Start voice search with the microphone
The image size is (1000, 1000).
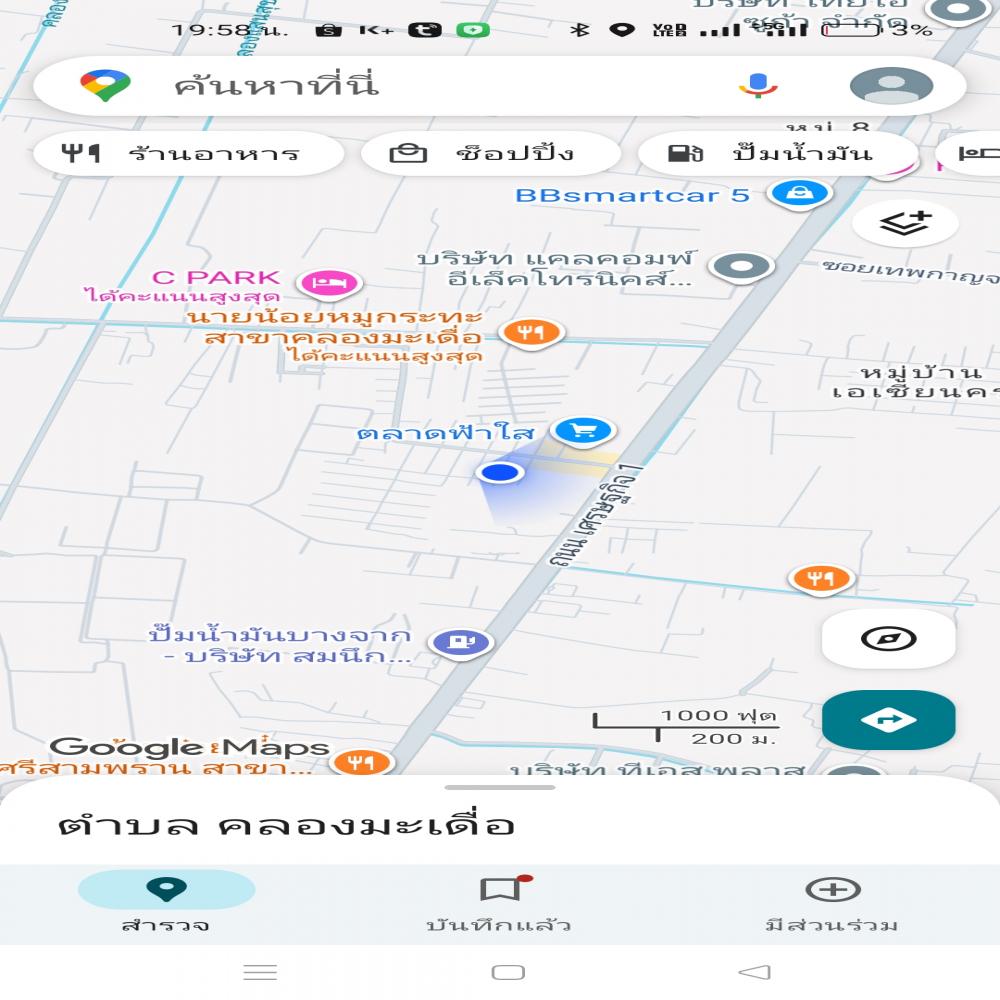[758, 86]
